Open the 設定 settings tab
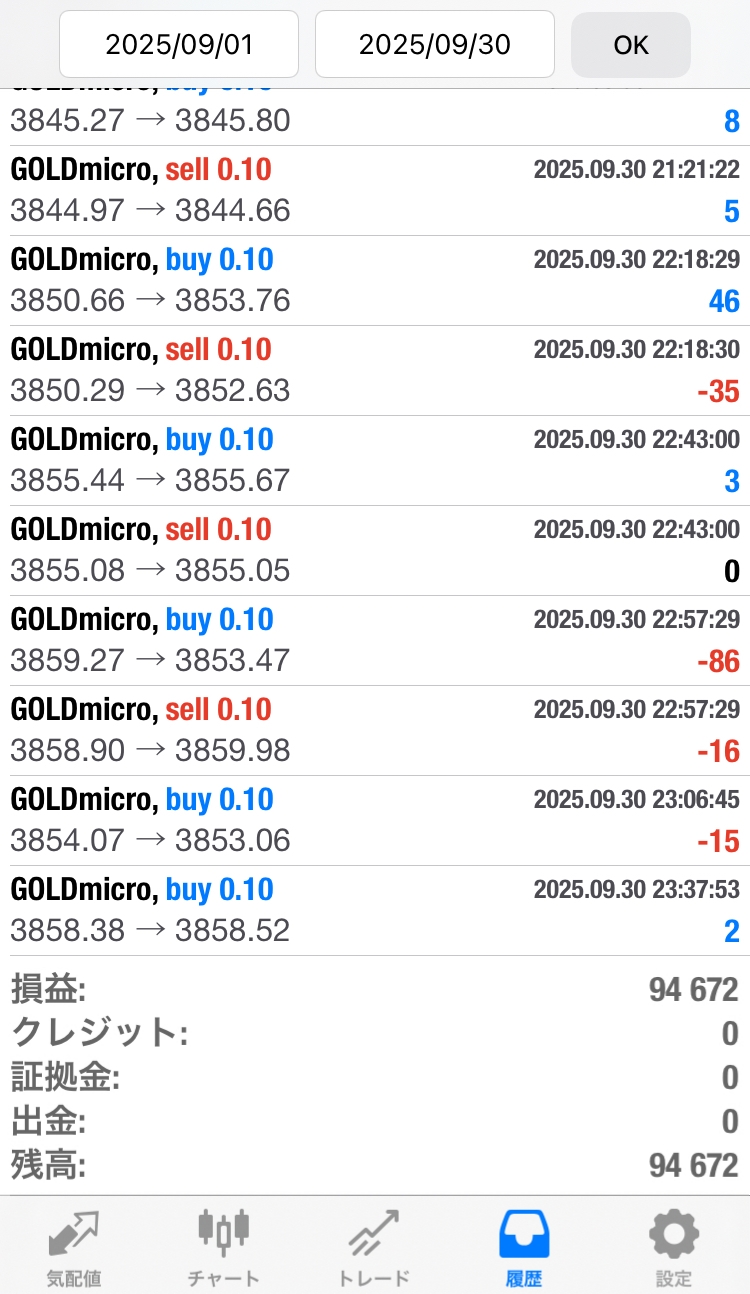 673,1247
